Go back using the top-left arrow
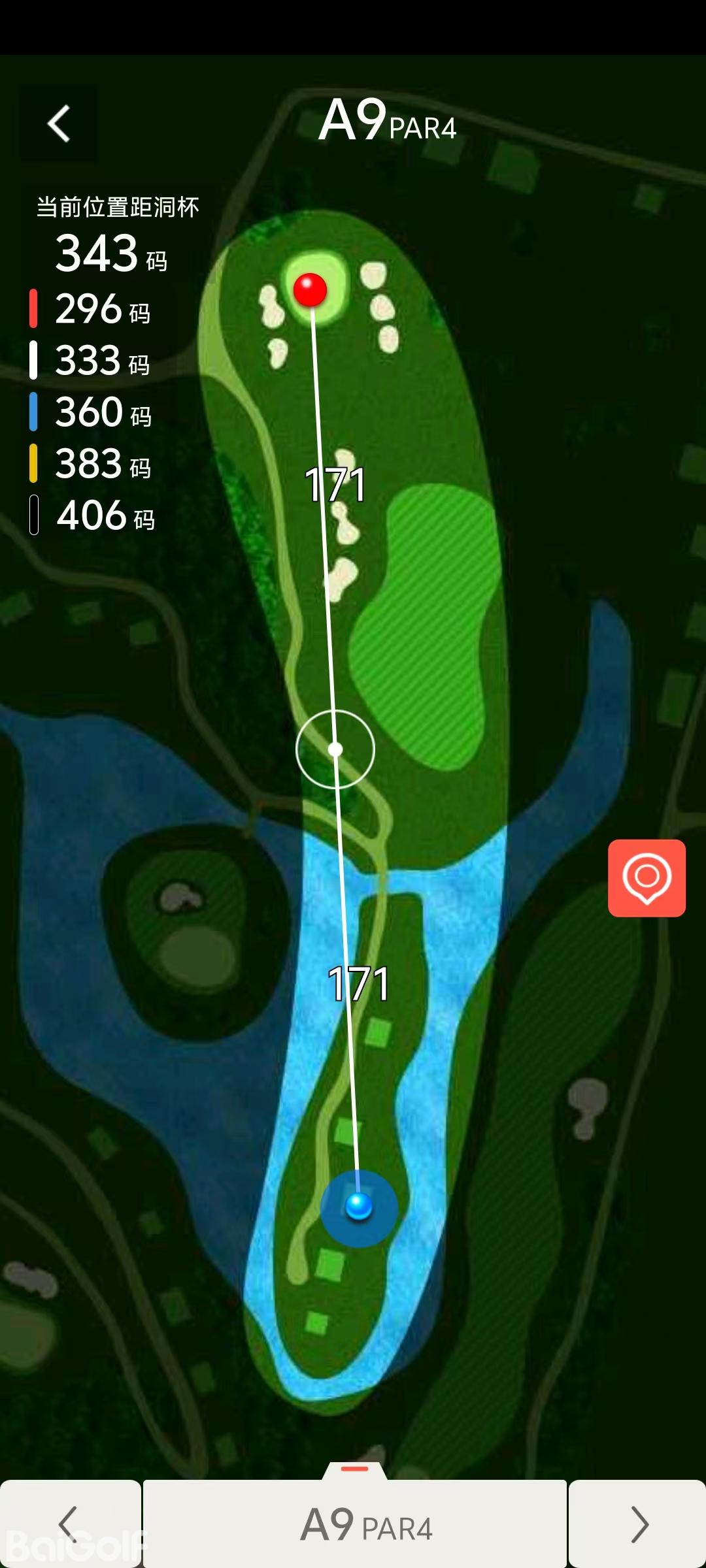Screen dimensions: 706x1568 (x=59, y=123)
